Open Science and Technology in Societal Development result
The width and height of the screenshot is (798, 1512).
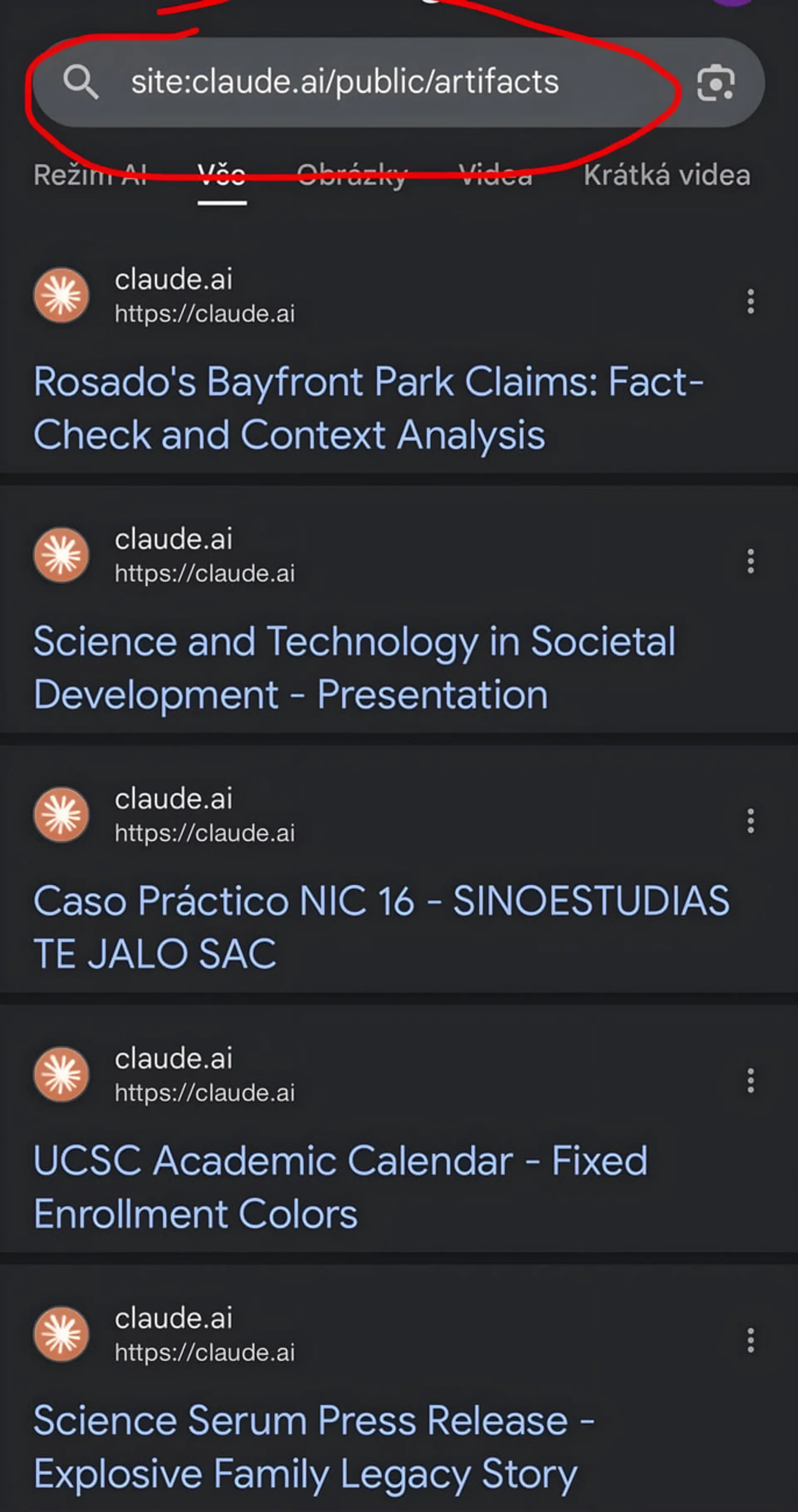coord(355,667)
